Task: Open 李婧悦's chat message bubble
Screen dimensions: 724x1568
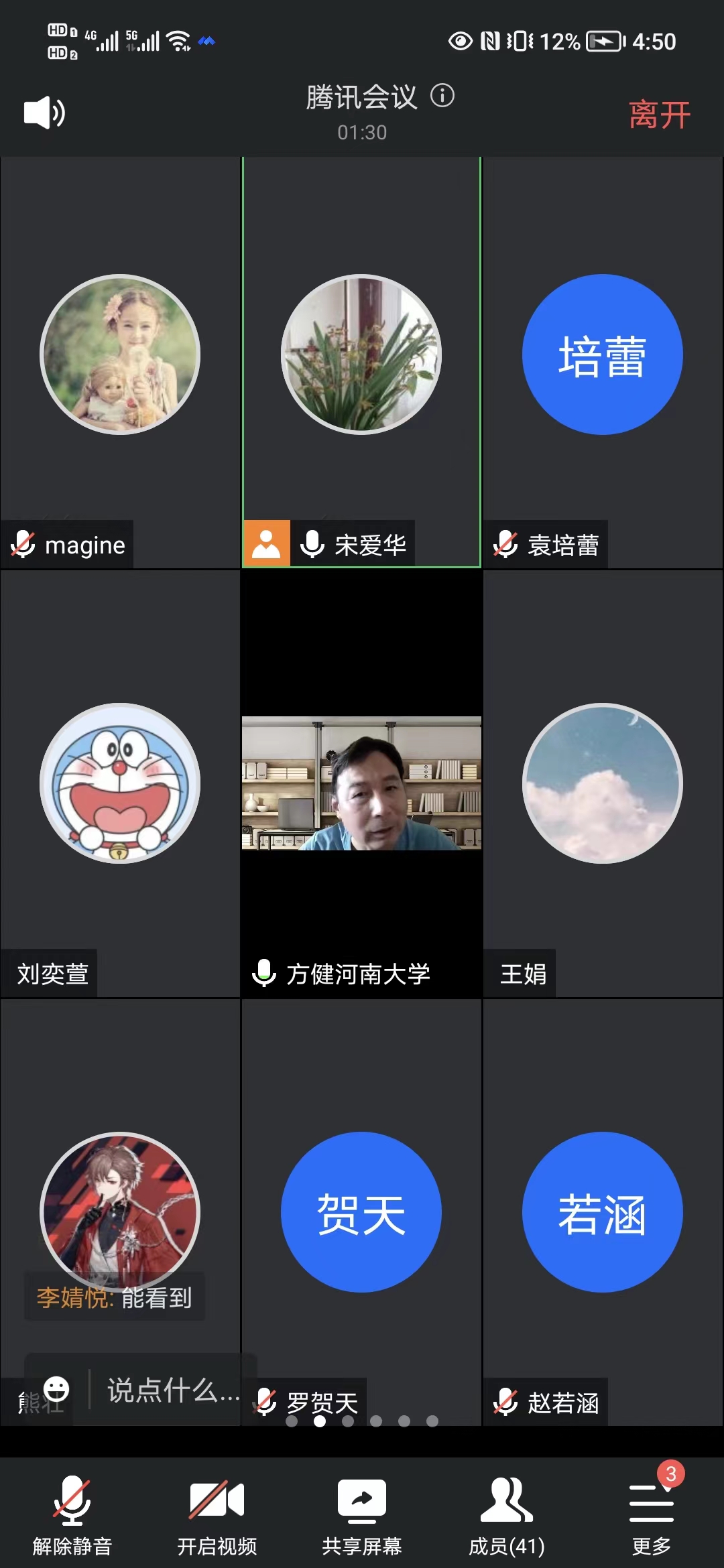Action: [115, 1298]
